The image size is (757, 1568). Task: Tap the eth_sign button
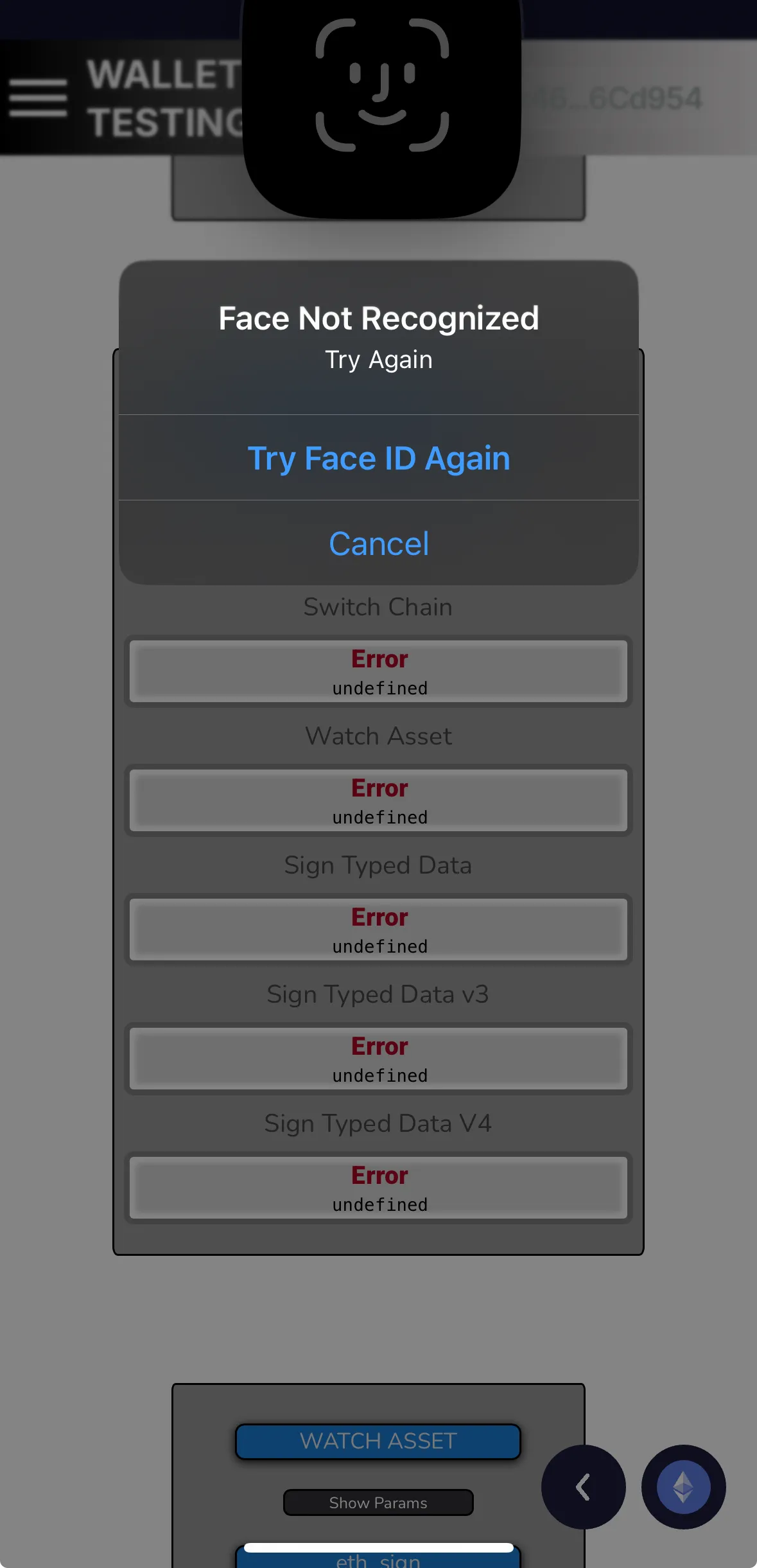tap(378, 1560)
